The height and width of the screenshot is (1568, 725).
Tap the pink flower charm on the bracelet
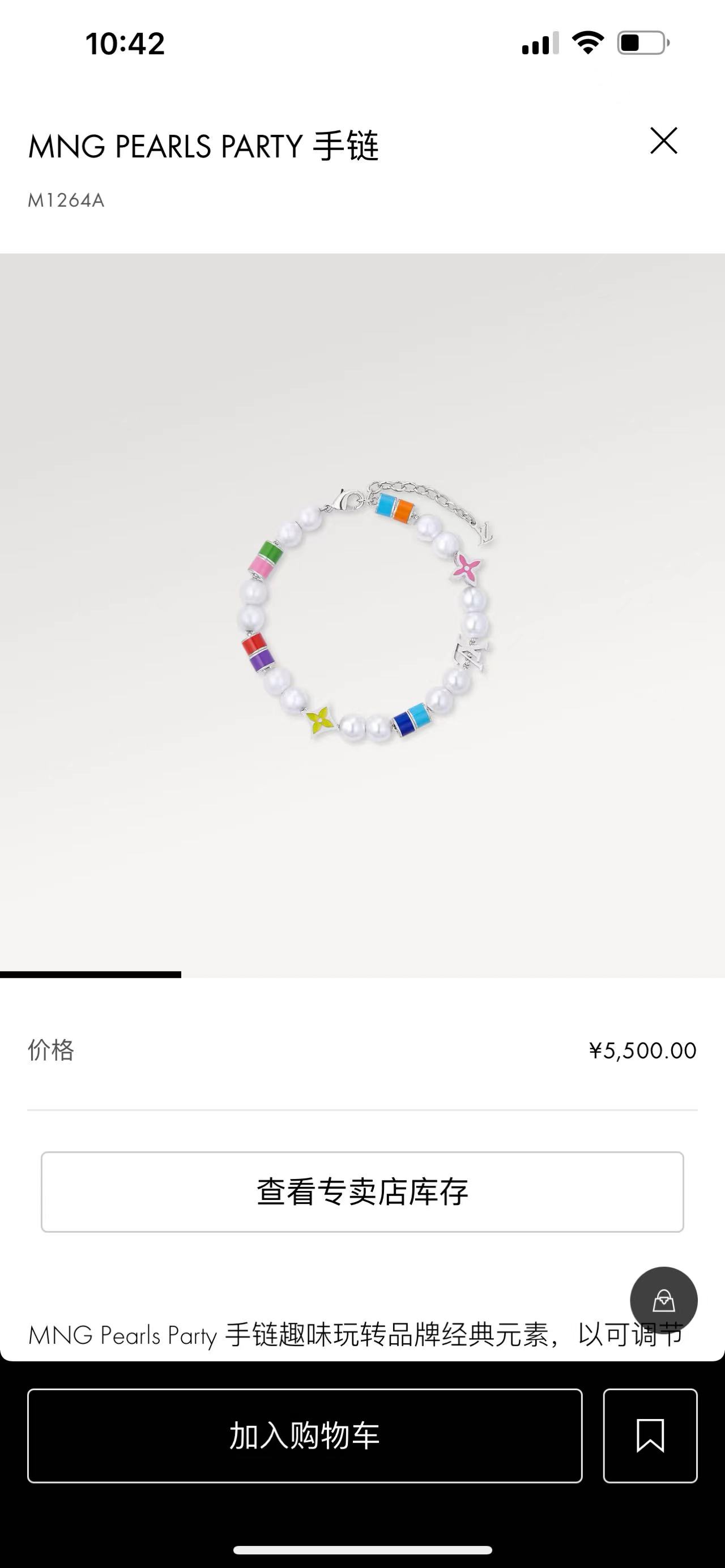pyautogui.click(x=466, y=567)
